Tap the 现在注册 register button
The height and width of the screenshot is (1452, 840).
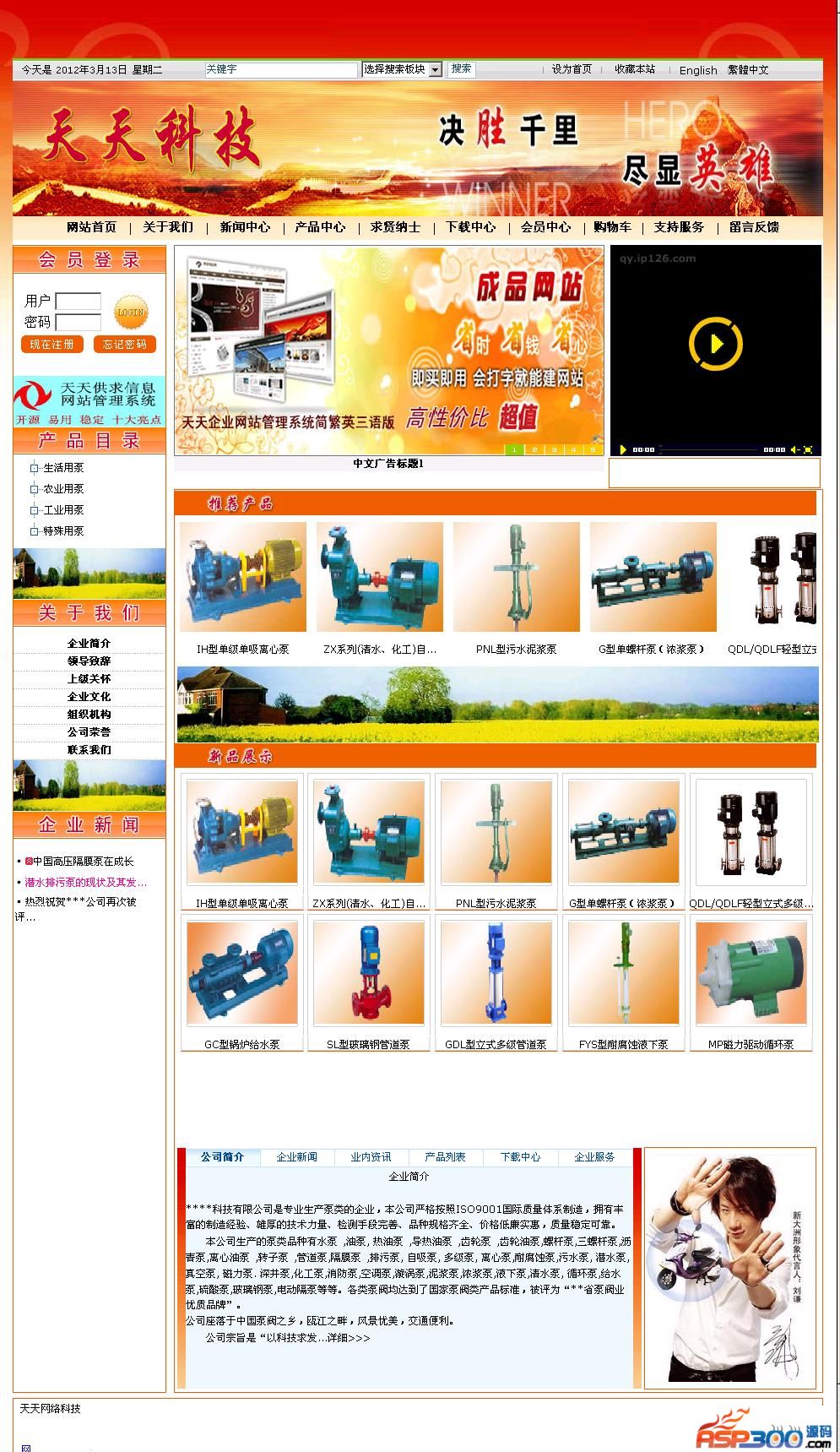(51, 345)
